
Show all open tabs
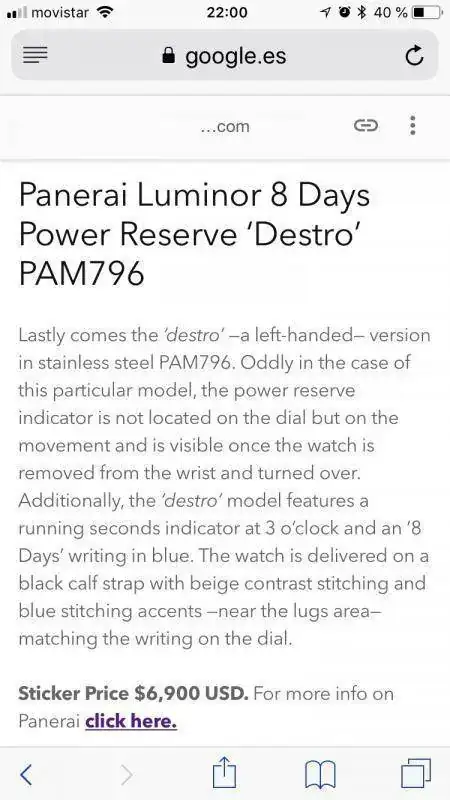pyautogui.click(x=415, y=773)
